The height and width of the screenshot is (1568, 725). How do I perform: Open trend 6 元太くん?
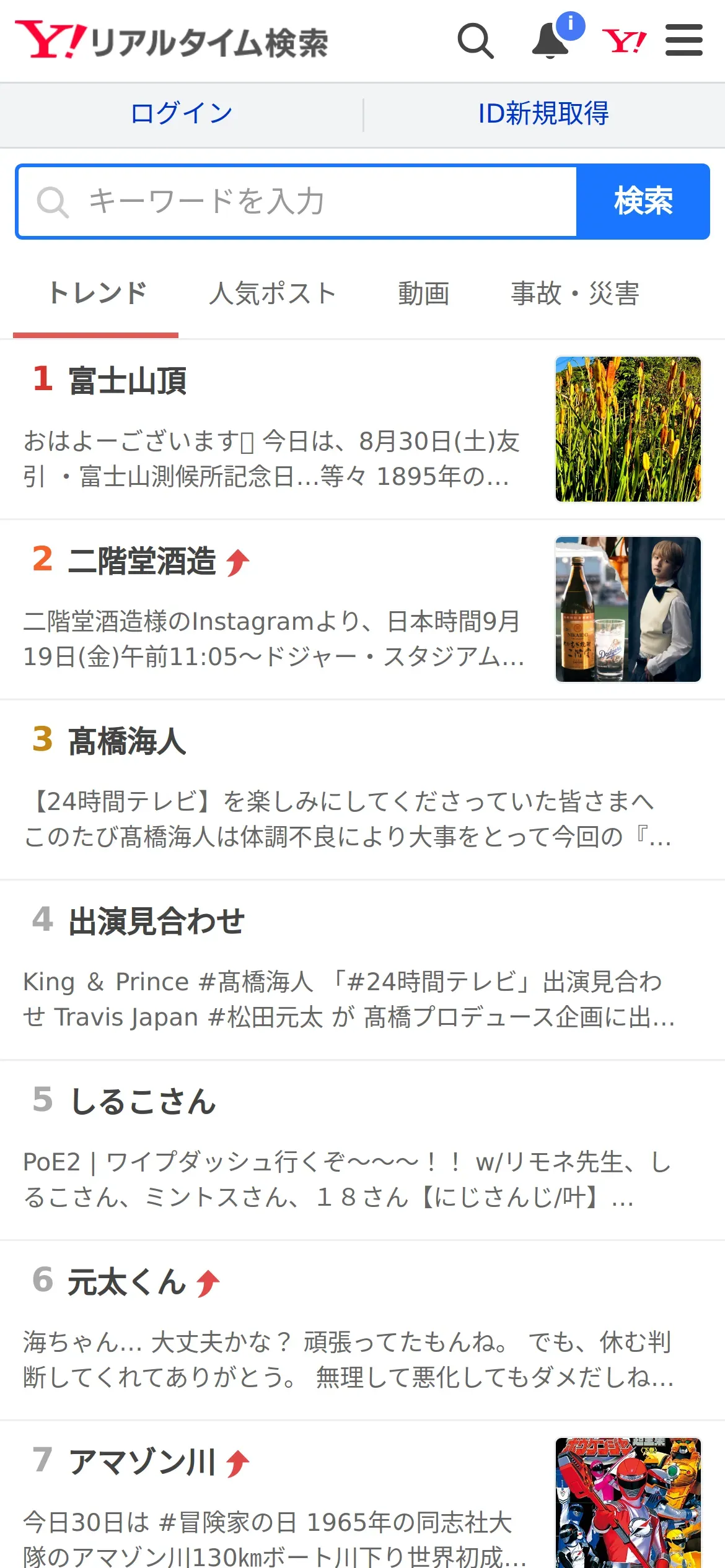click(x=128, y=1282)
